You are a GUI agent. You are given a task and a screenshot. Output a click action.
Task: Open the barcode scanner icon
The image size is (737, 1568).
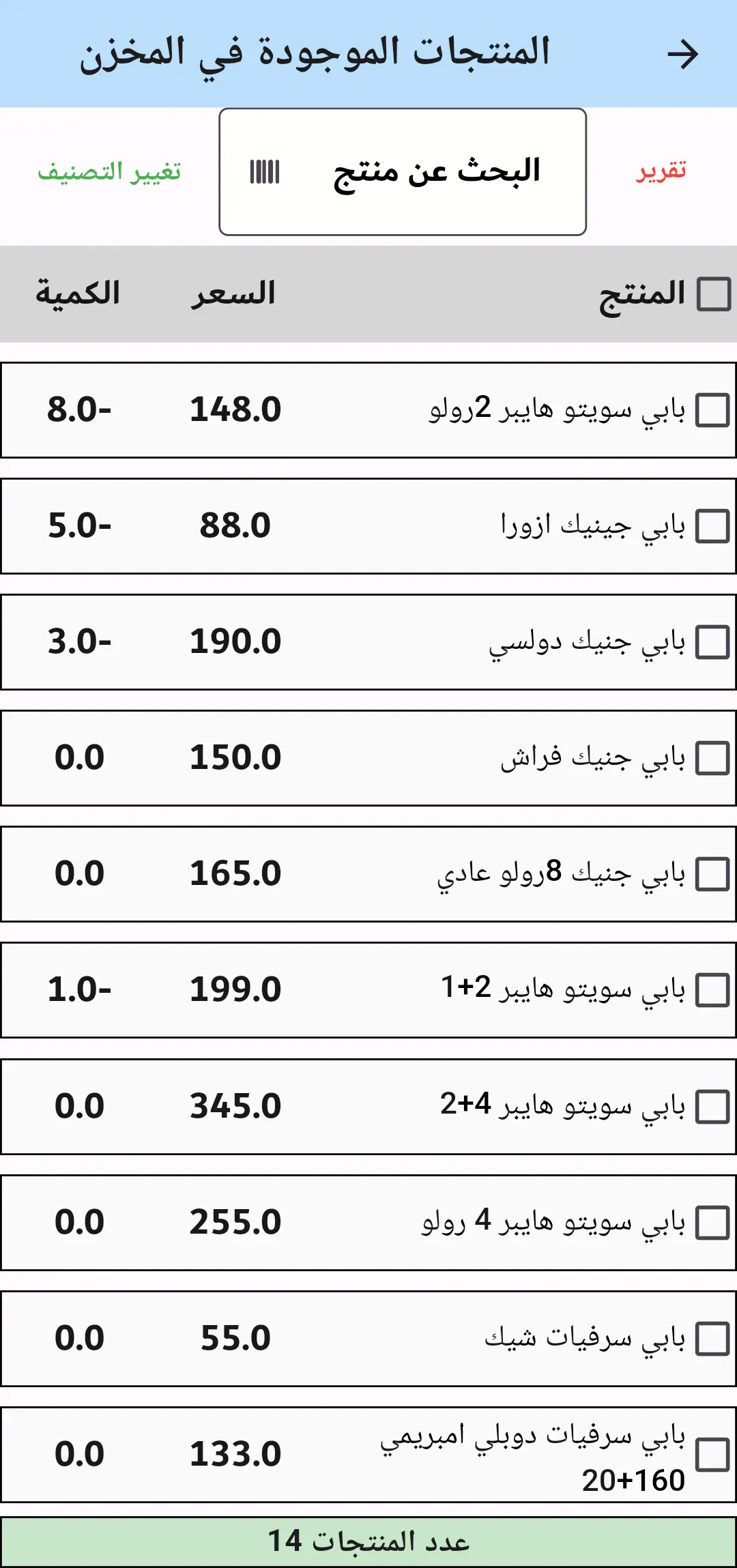pyautogui.click(x=265, y=172)
